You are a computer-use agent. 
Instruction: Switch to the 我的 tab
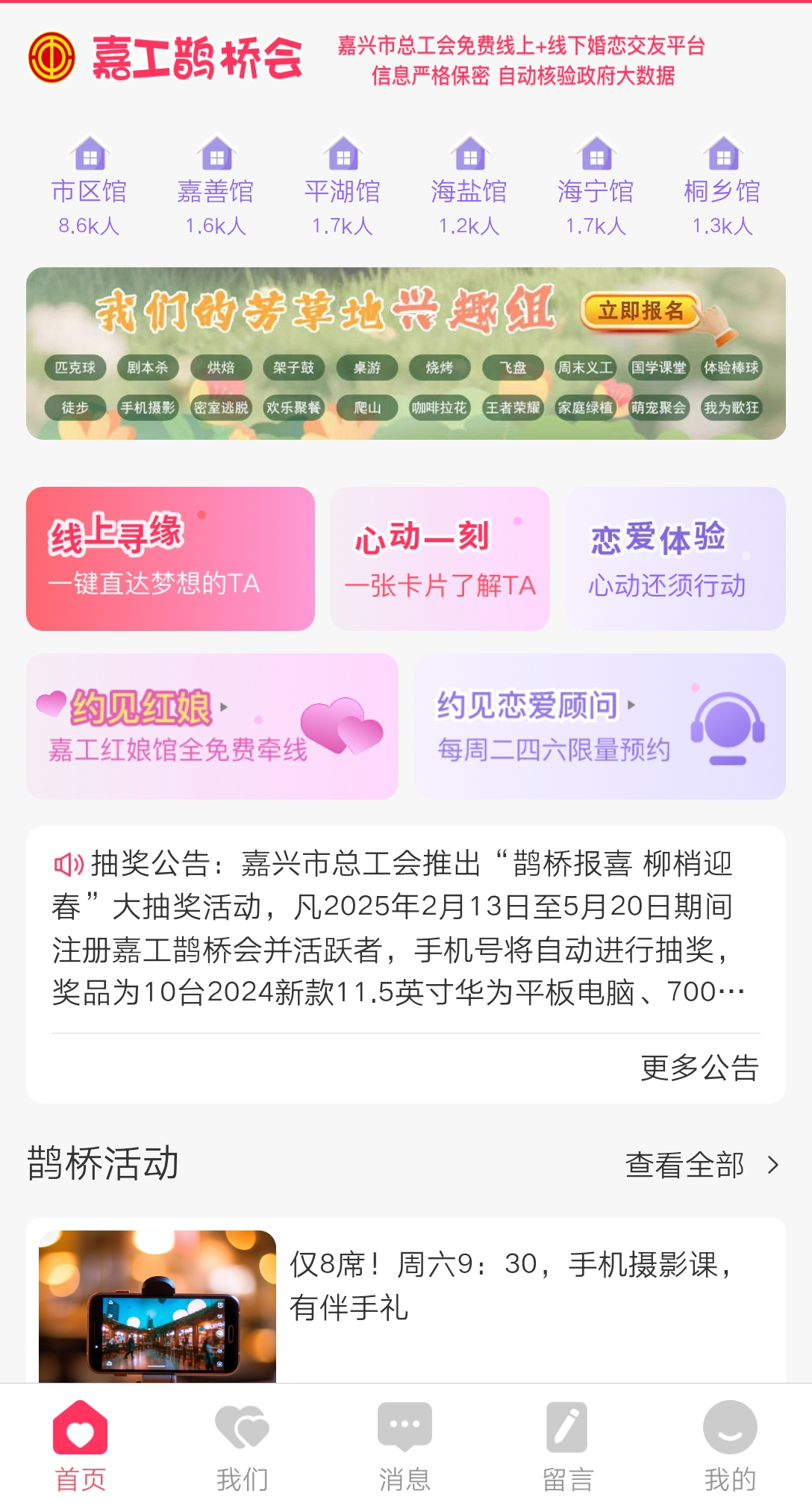click(x=730, y=1447)
